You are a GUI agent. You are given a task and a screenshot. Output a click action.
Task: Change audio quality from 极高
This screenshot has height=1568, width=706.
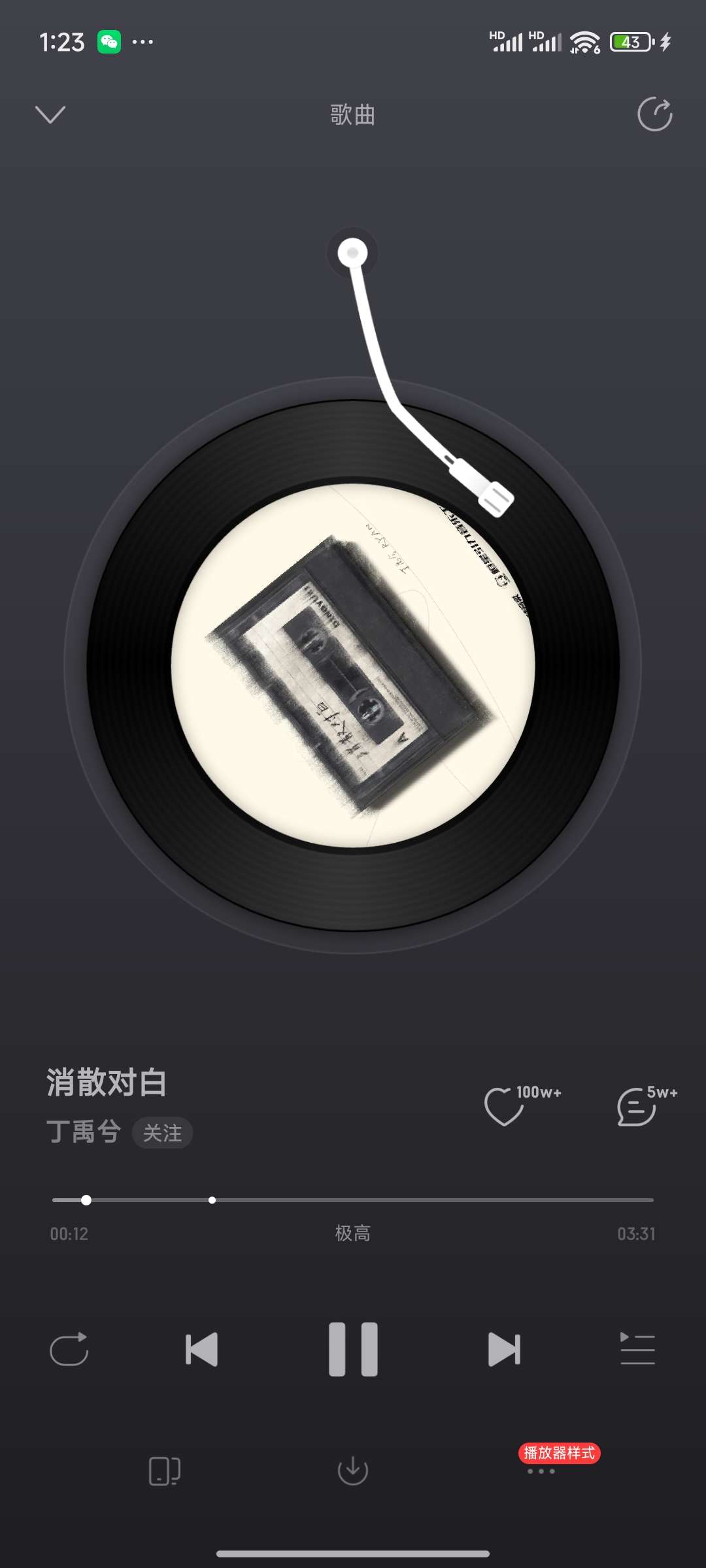click(353, 1233)
